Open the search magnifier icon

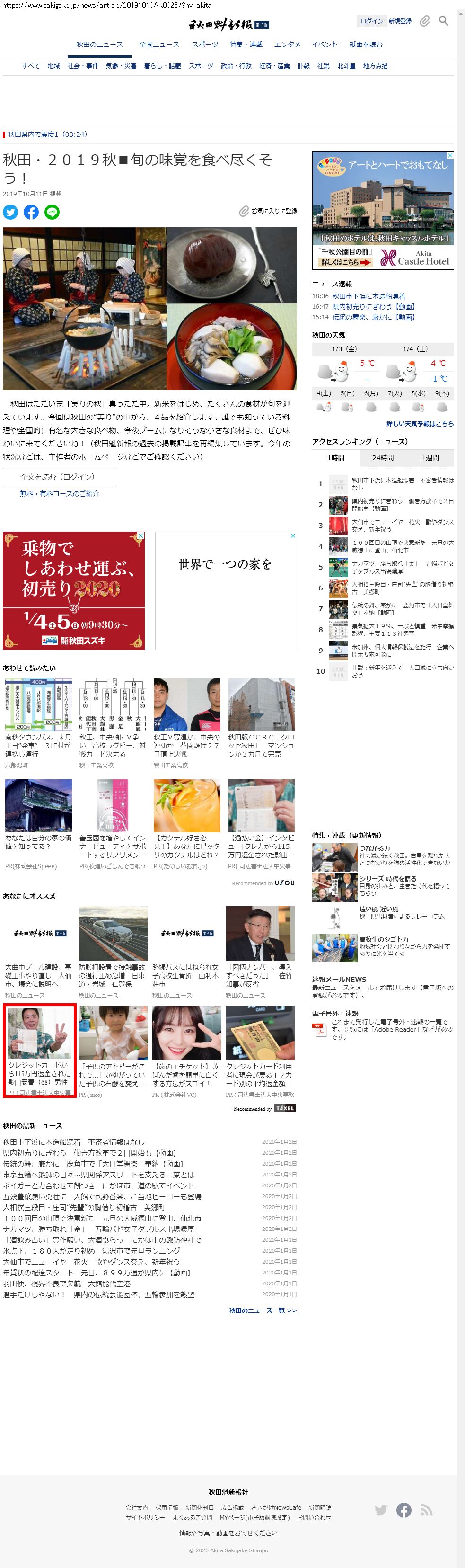(444, 21)
